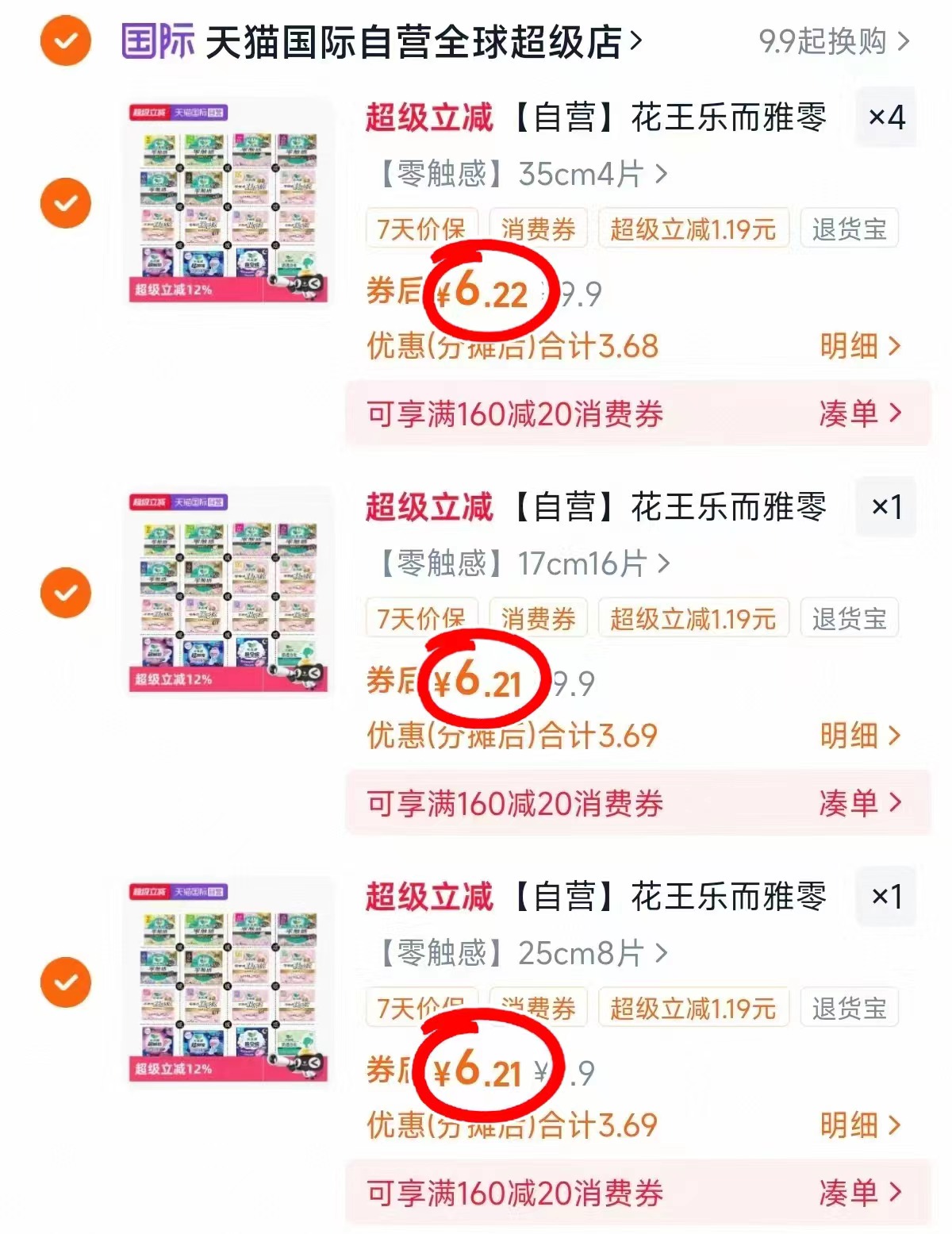The height and width of the screenshot is (1234, 952).
Task: Click the 退货宝 tag on first item
Action: click(848, 228)
